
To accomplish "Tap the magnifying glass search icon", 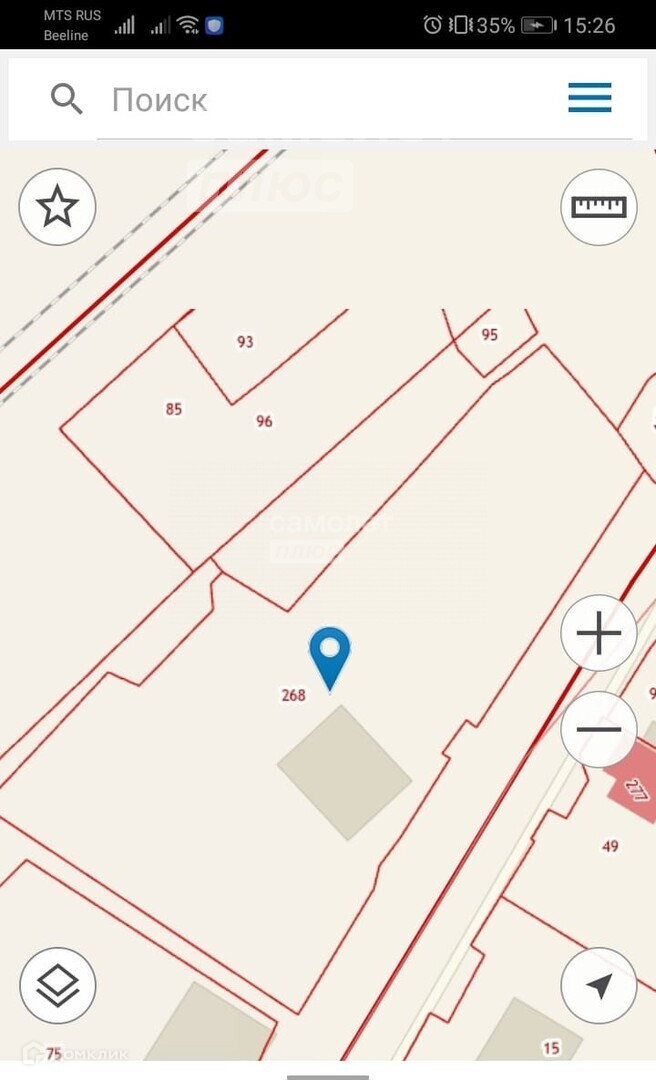I will (x=67, y=99).
